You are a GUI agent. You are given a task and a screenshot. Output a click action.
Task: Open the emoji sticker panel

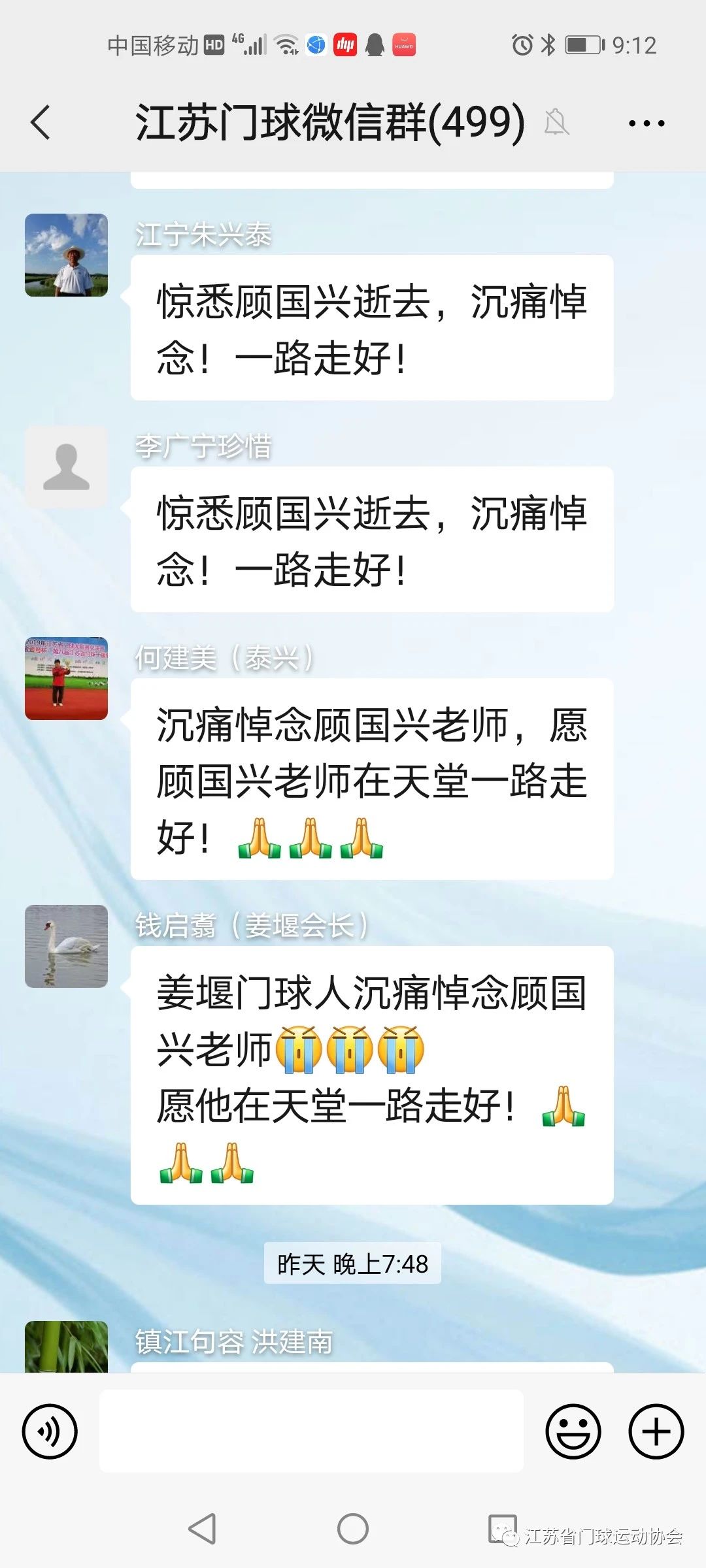(573, 1431)
